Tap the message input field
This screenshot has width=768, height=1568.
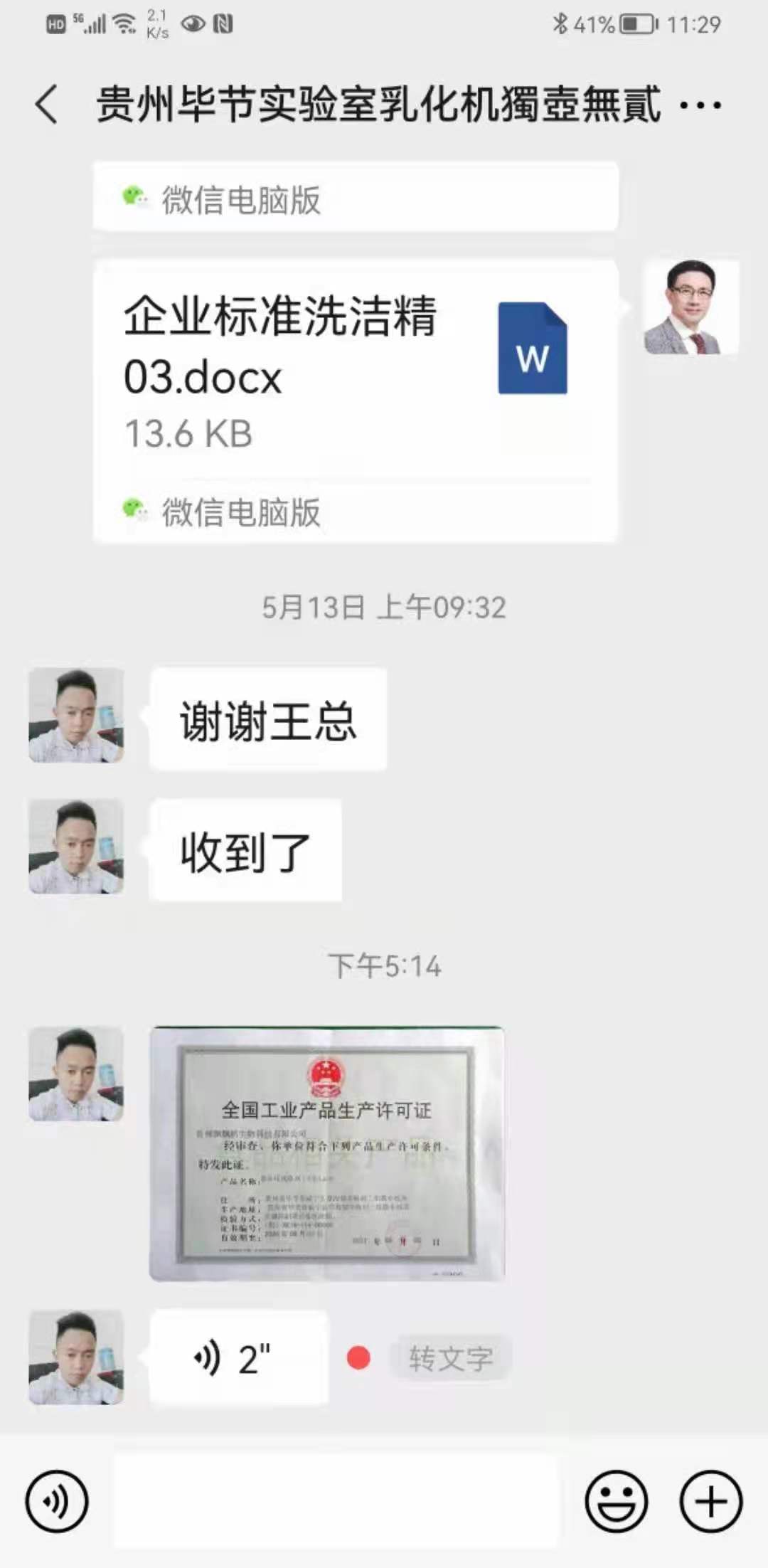[336, 1501]
